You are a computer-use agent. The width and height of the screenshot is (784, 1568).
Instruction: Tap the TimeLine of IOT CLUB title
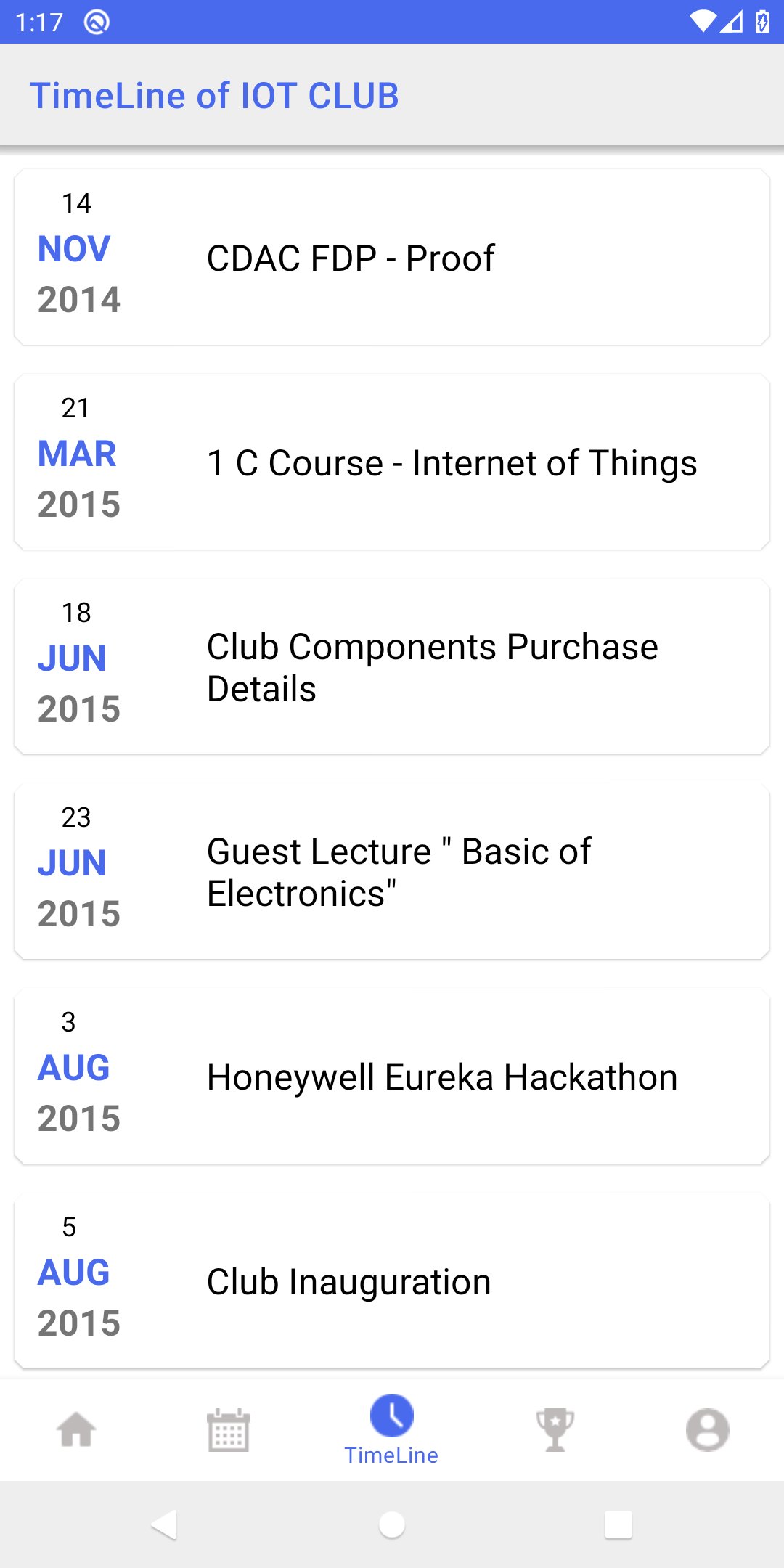coord(214,94)
